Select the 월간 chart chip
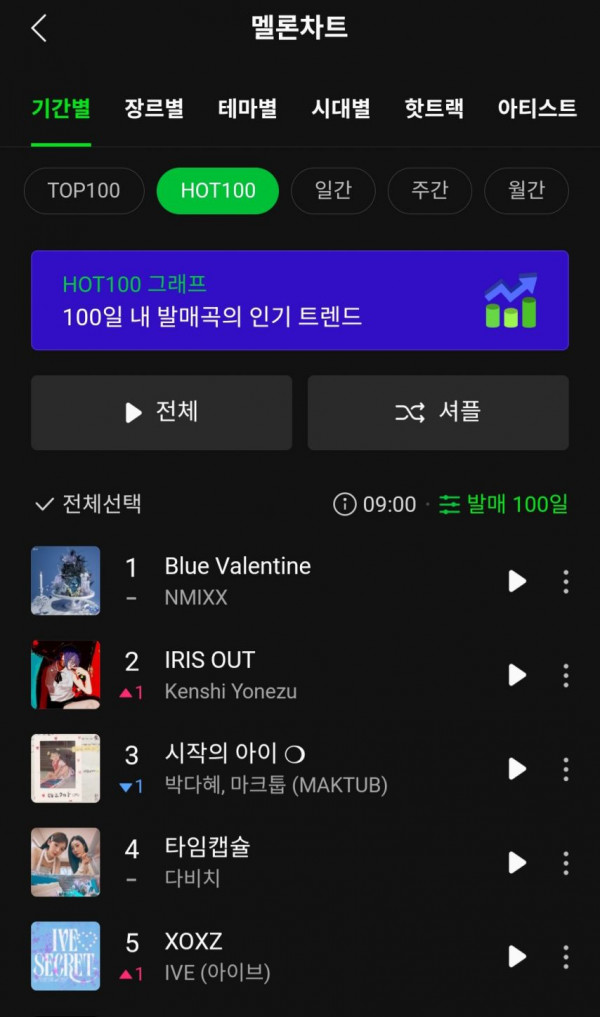Viewport: 600px width, 1017px height. [526, 191]
